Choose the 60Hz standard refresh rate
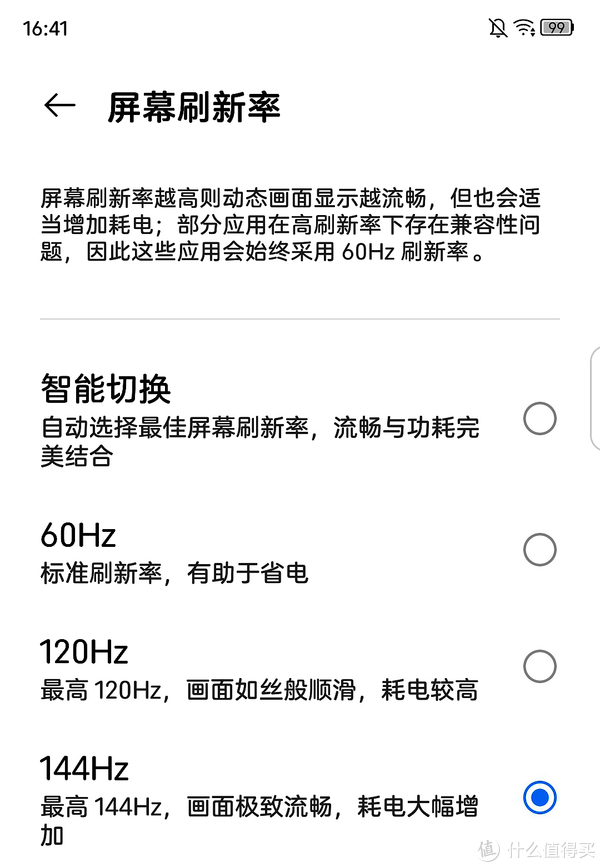Screen dimensions: 600x867 540,549
